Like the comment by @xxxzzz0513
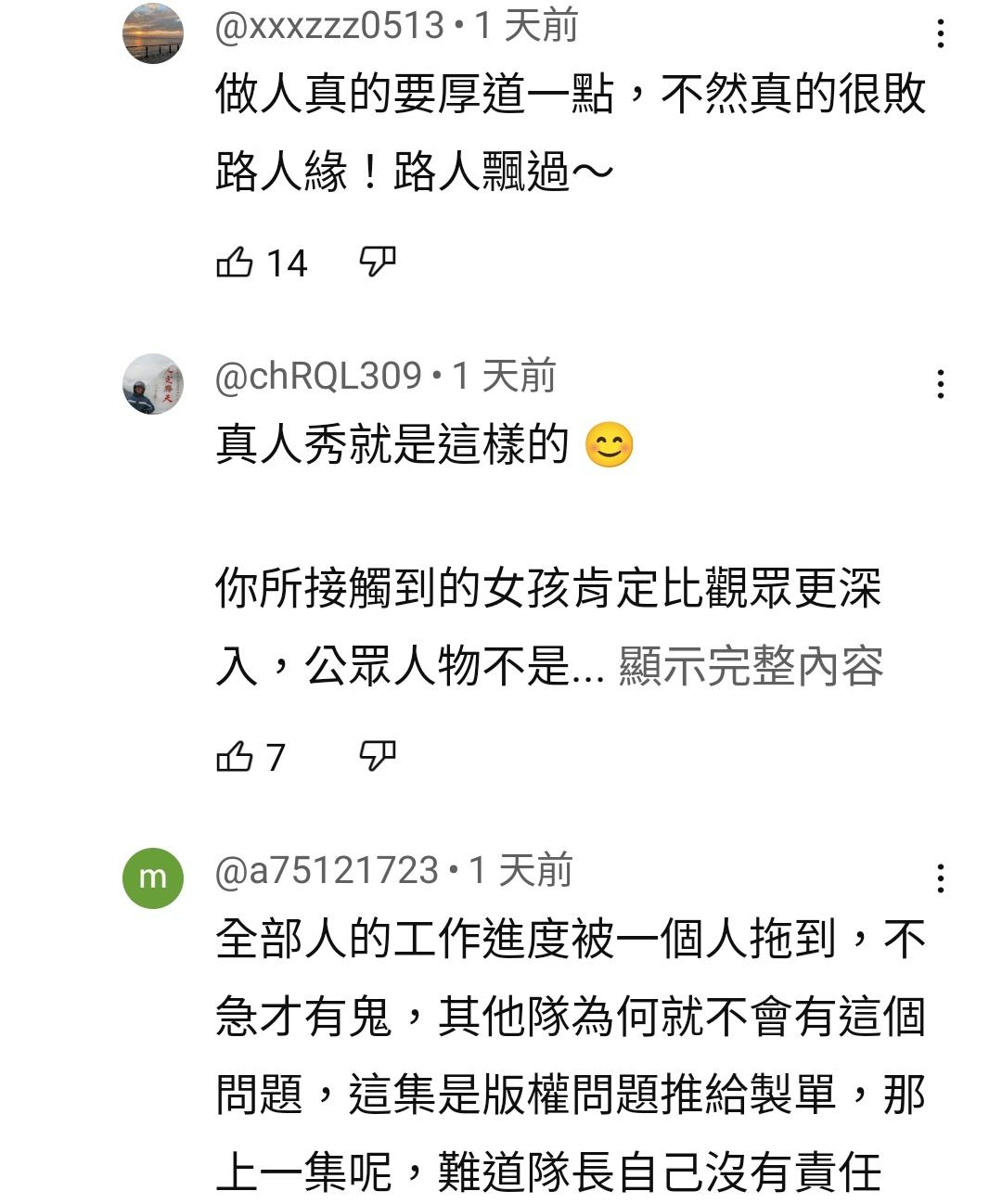 [235, 263]
